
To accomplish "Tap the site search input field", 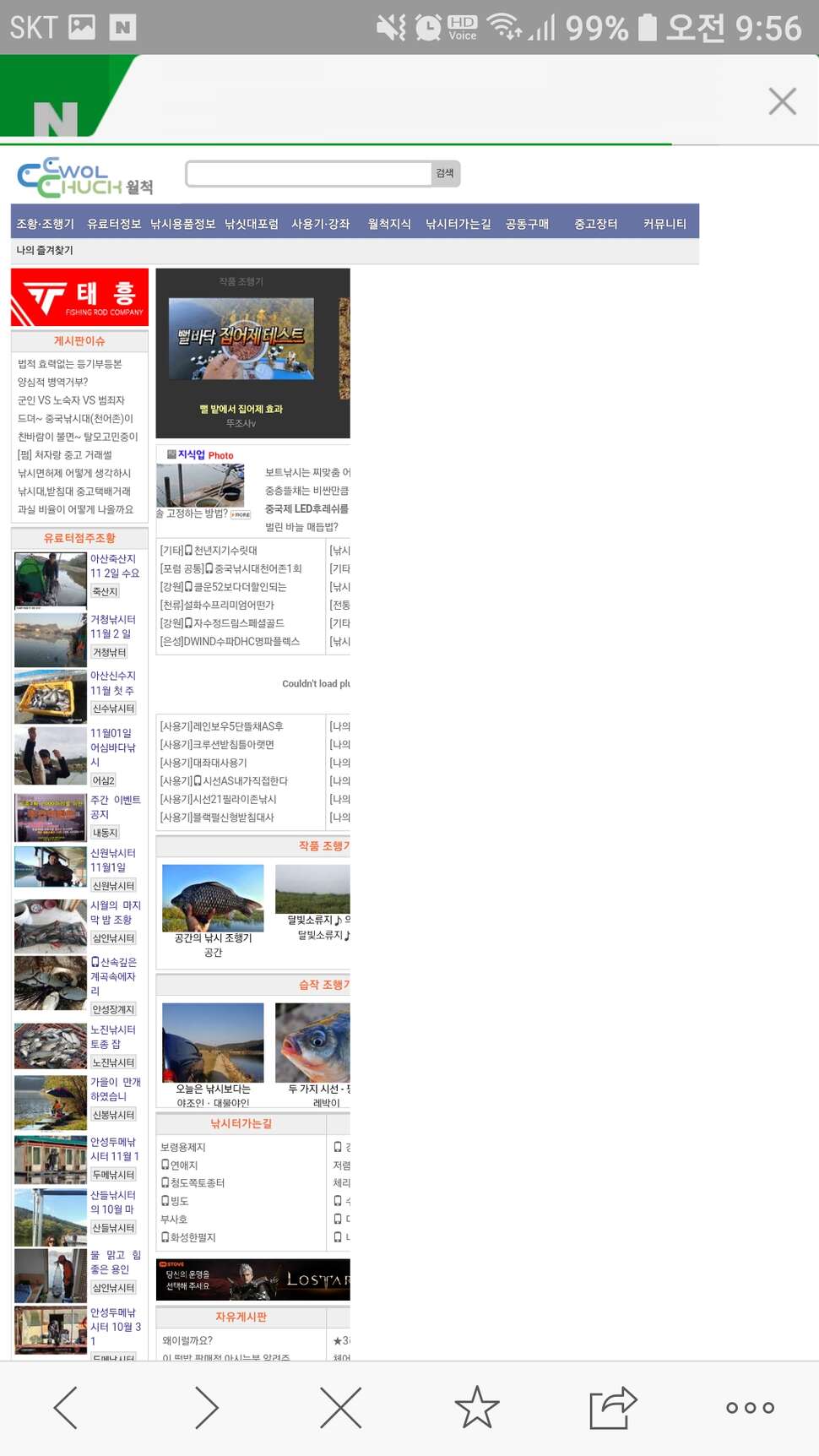I will [309, 174].
